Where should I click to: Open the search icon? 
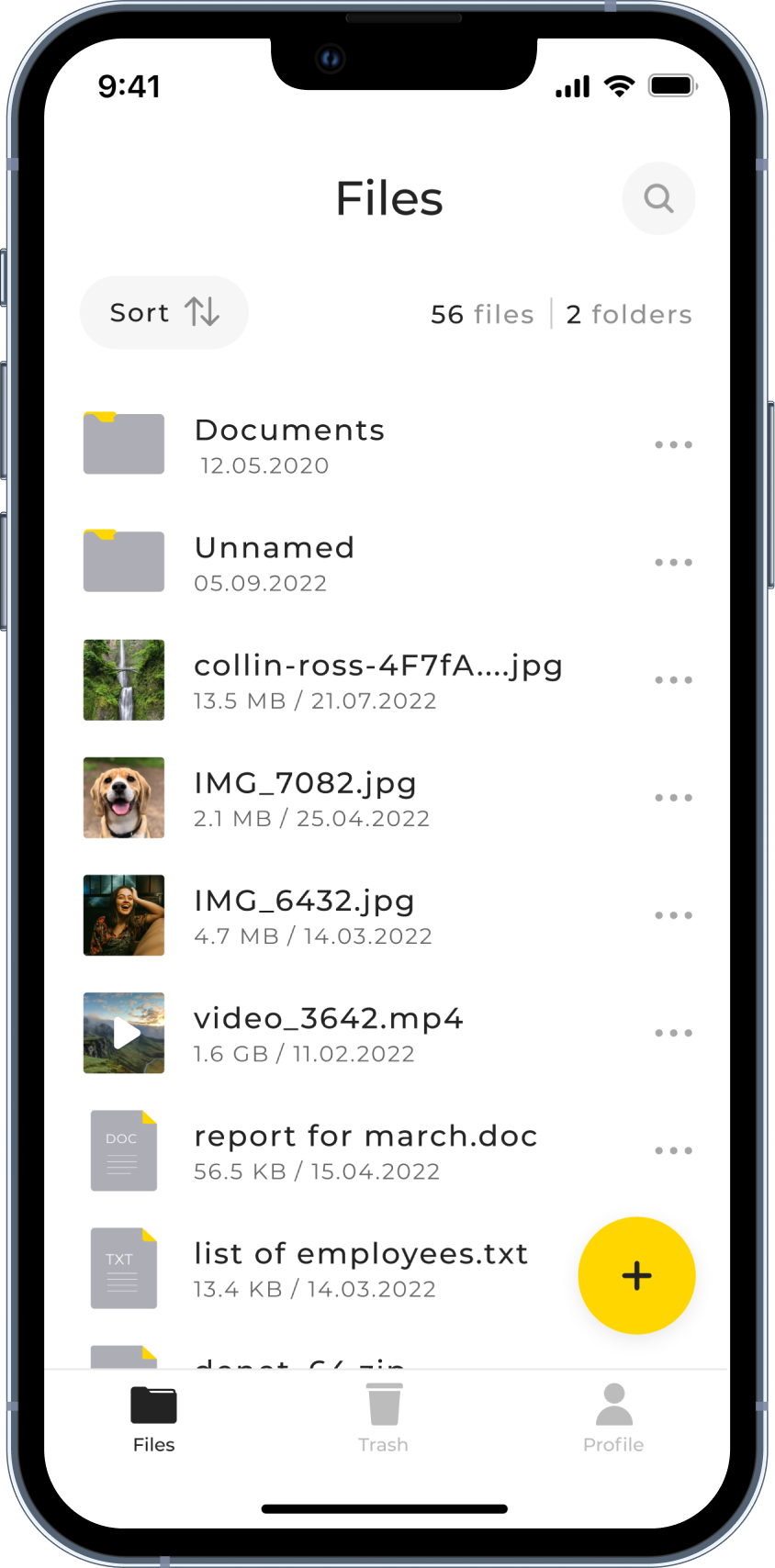click(x=658, y=198)
